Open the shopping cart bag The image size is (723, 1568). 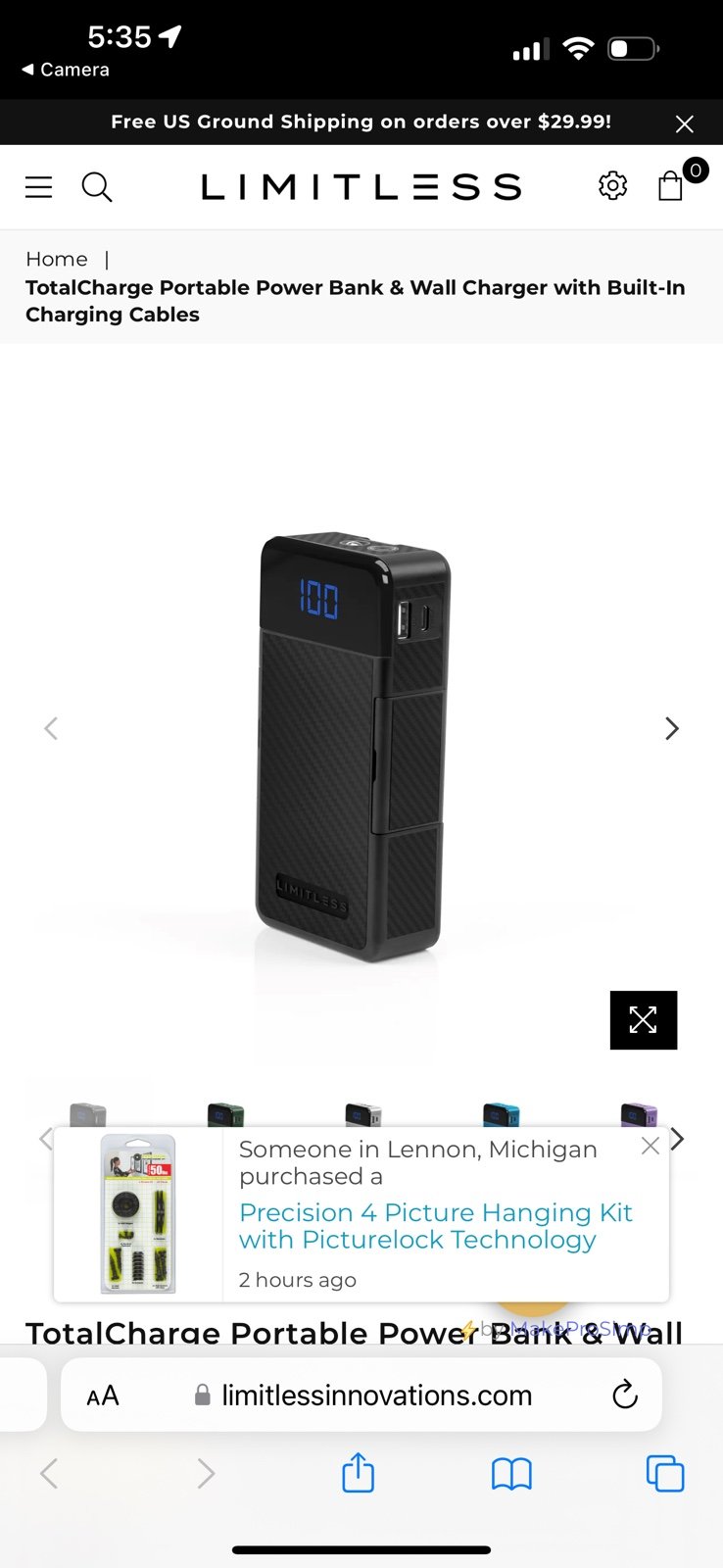tap(671, 185)
